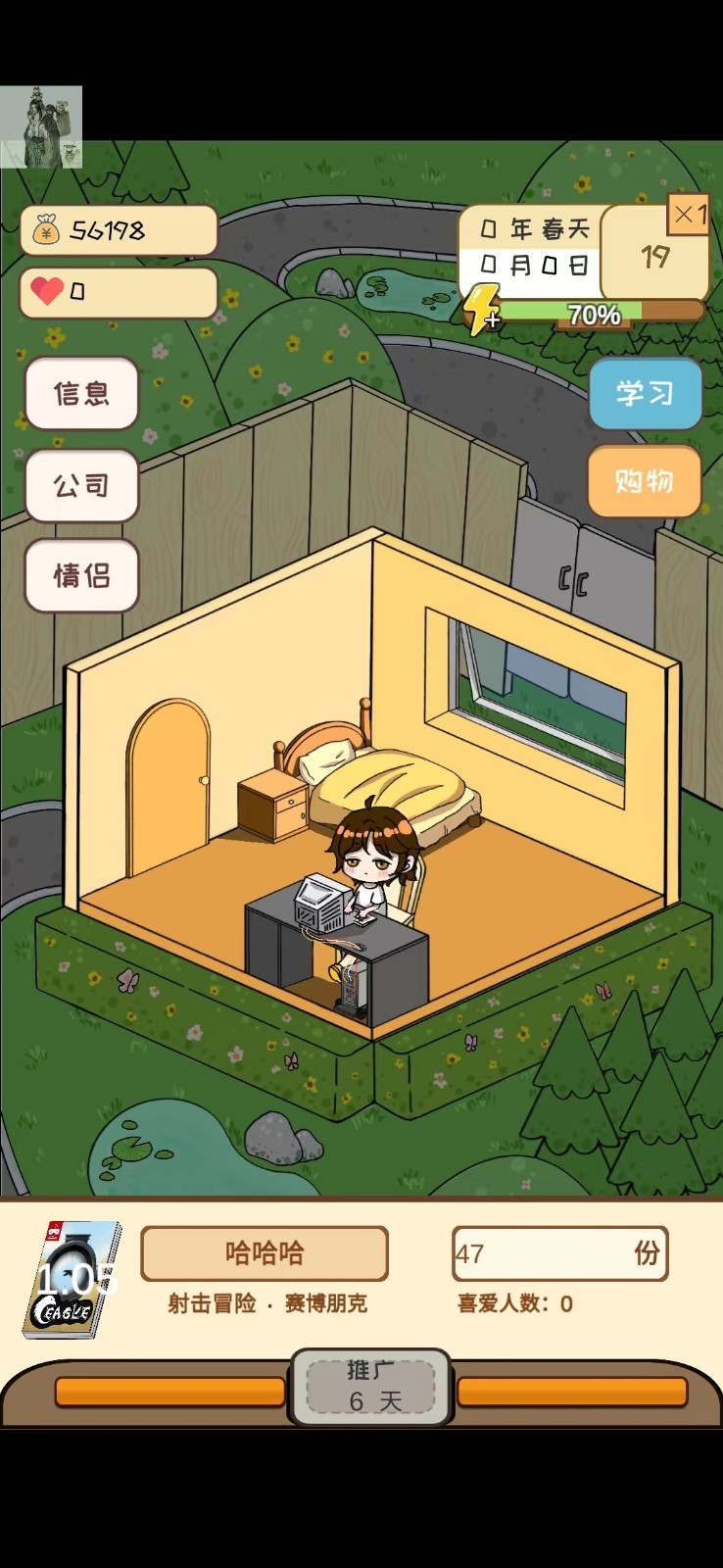This screenshot has width=723, height=1568.
Task: Open the 公司 company panel
Action: (81, 486)
